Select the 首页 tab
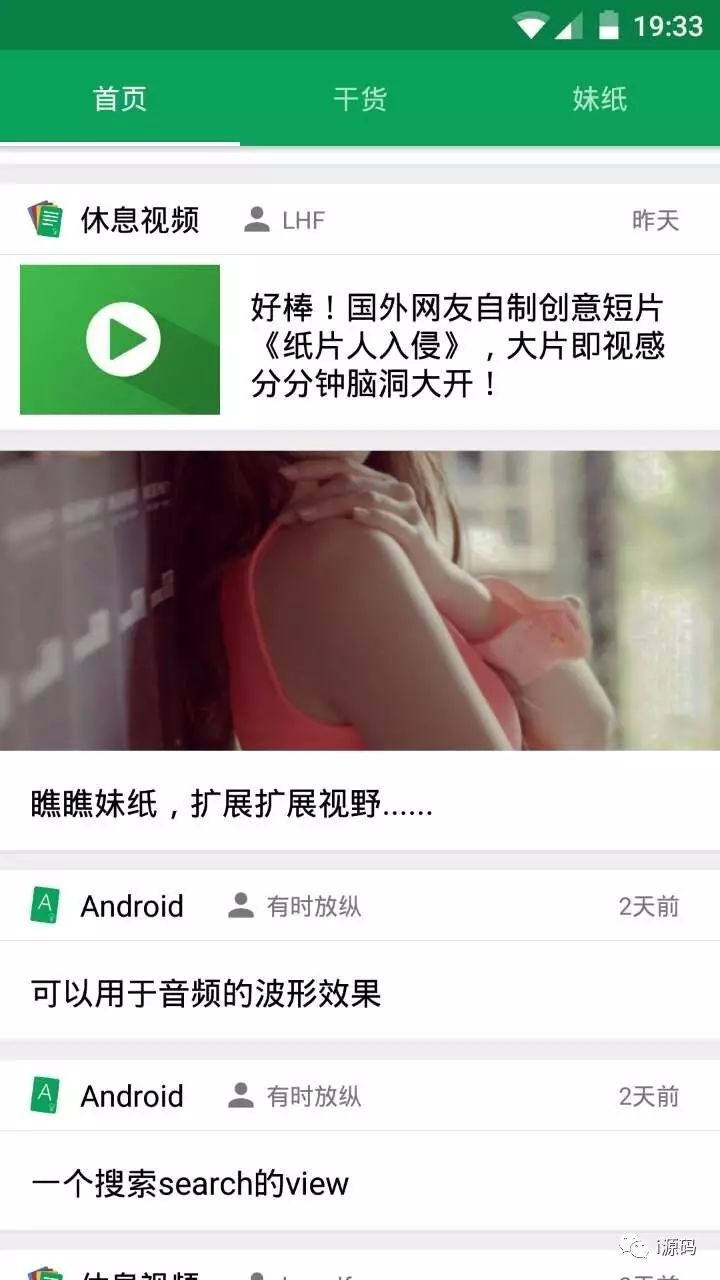 coord(120,99)
